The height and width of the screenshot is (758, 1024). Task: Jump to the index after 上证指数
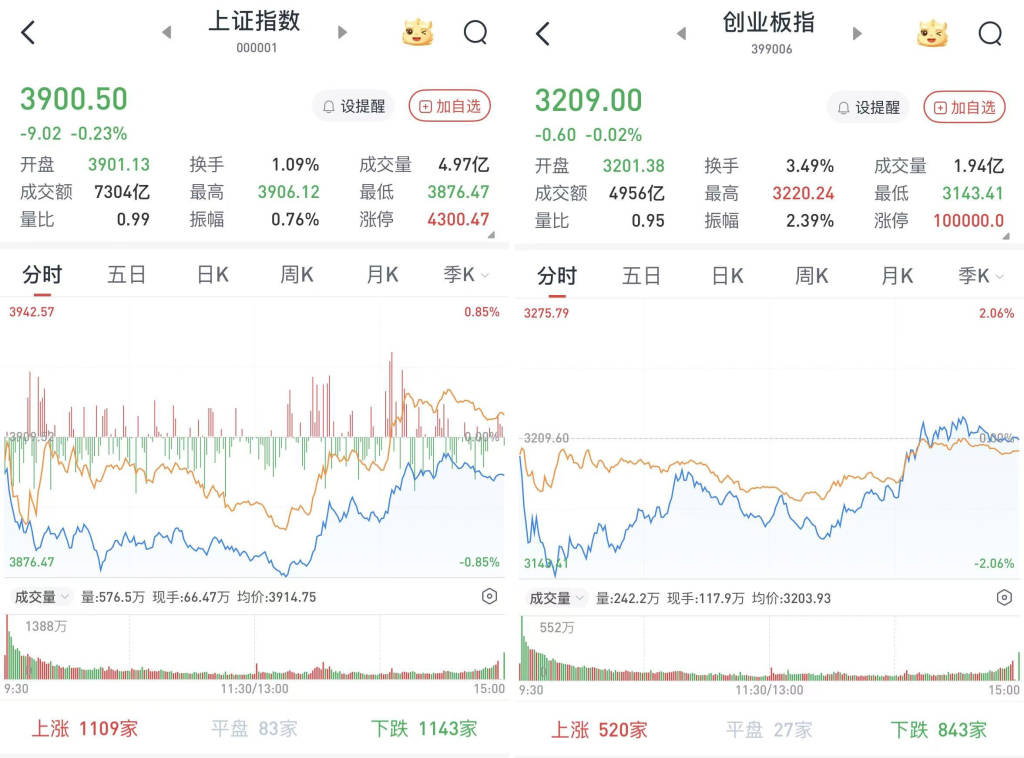pos(342,33)
